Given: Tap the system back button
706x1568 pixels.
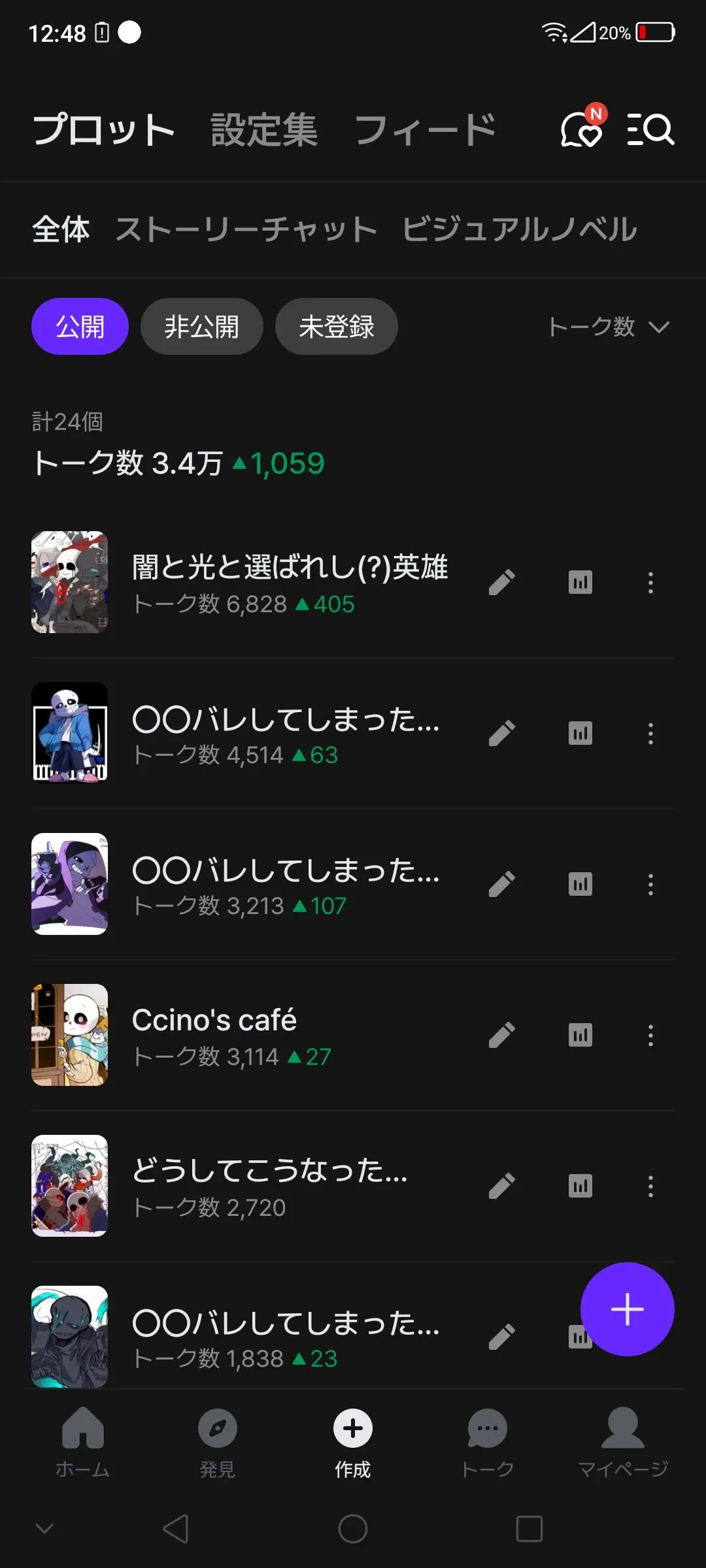Looking at the screenshot, I should click(x=176, y=1529).
